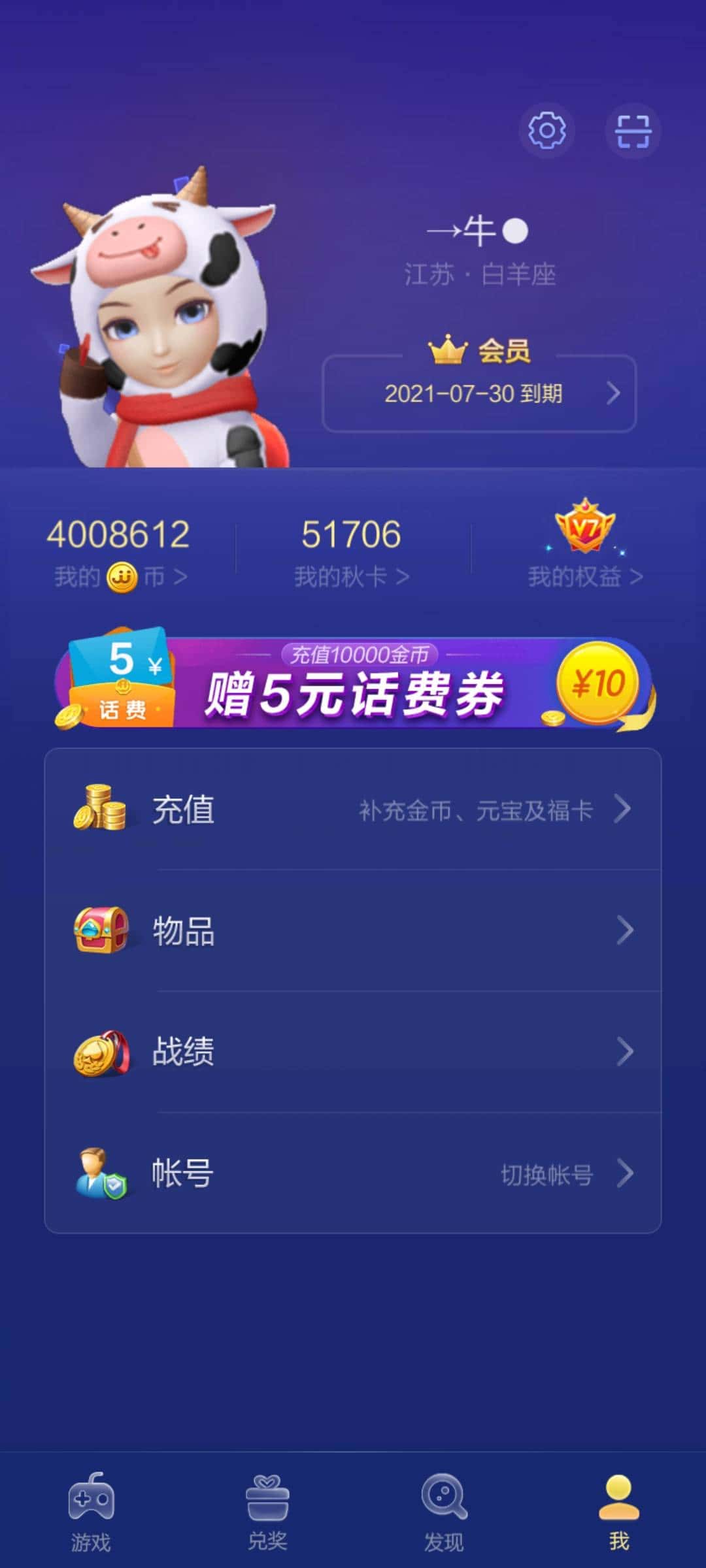The image size is (706, 1568).
Task: Select the 我 profile tab
Action: (x=618, y=1509)
